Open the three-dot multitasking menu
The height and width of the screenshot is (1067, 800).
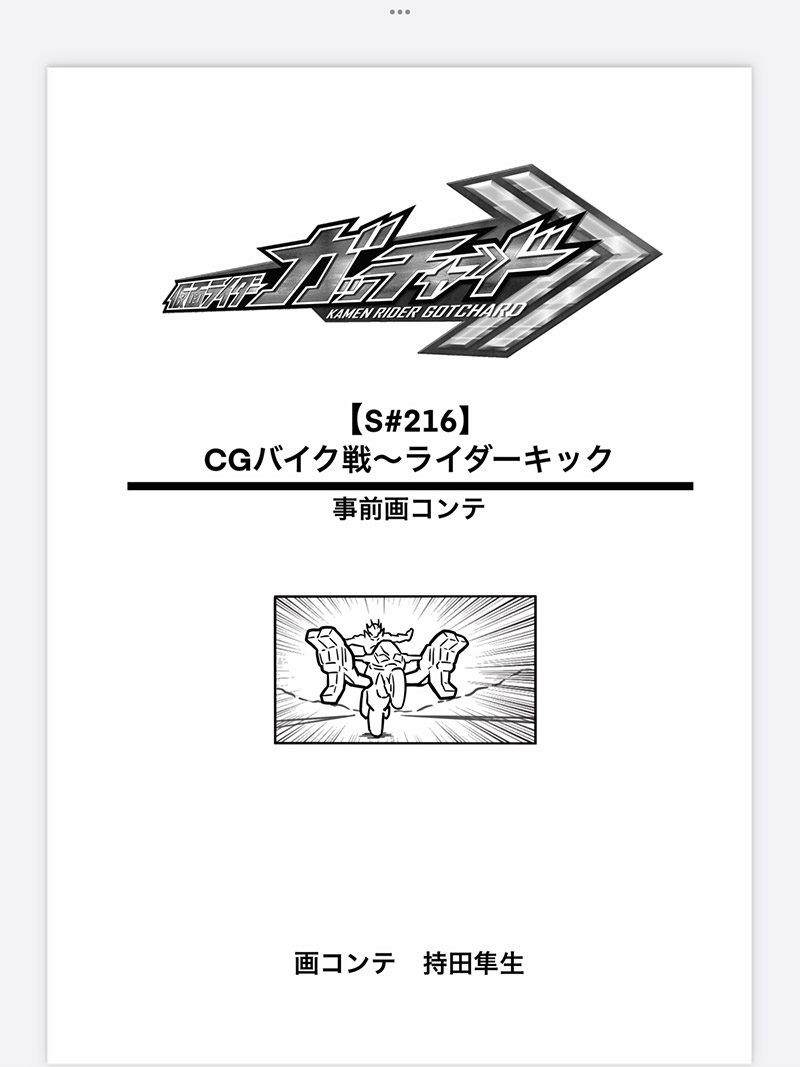400,11
